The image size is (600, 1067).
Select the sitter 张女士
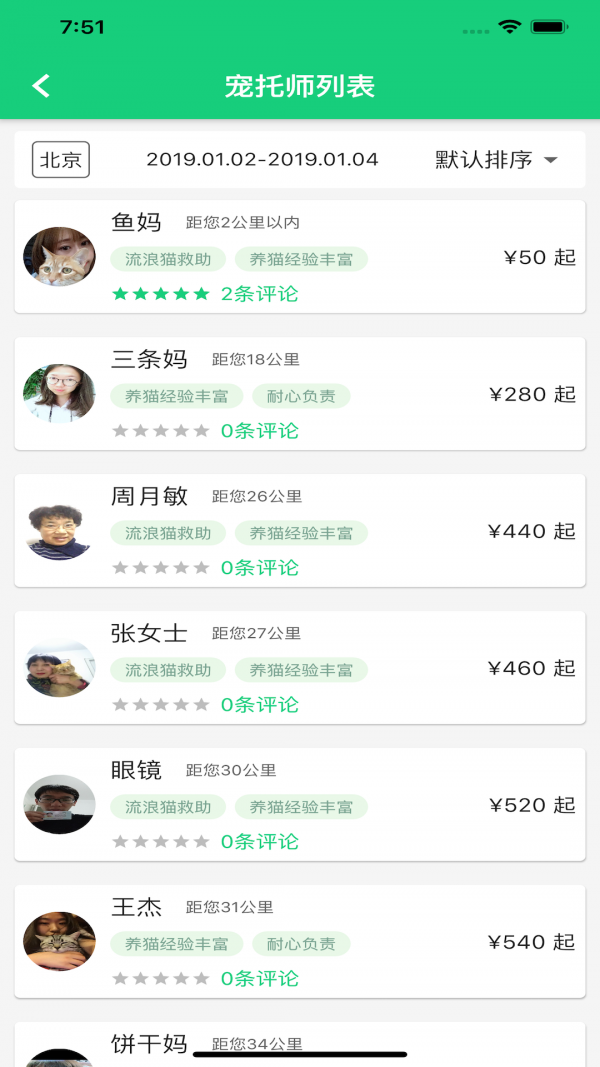point(300,667)
